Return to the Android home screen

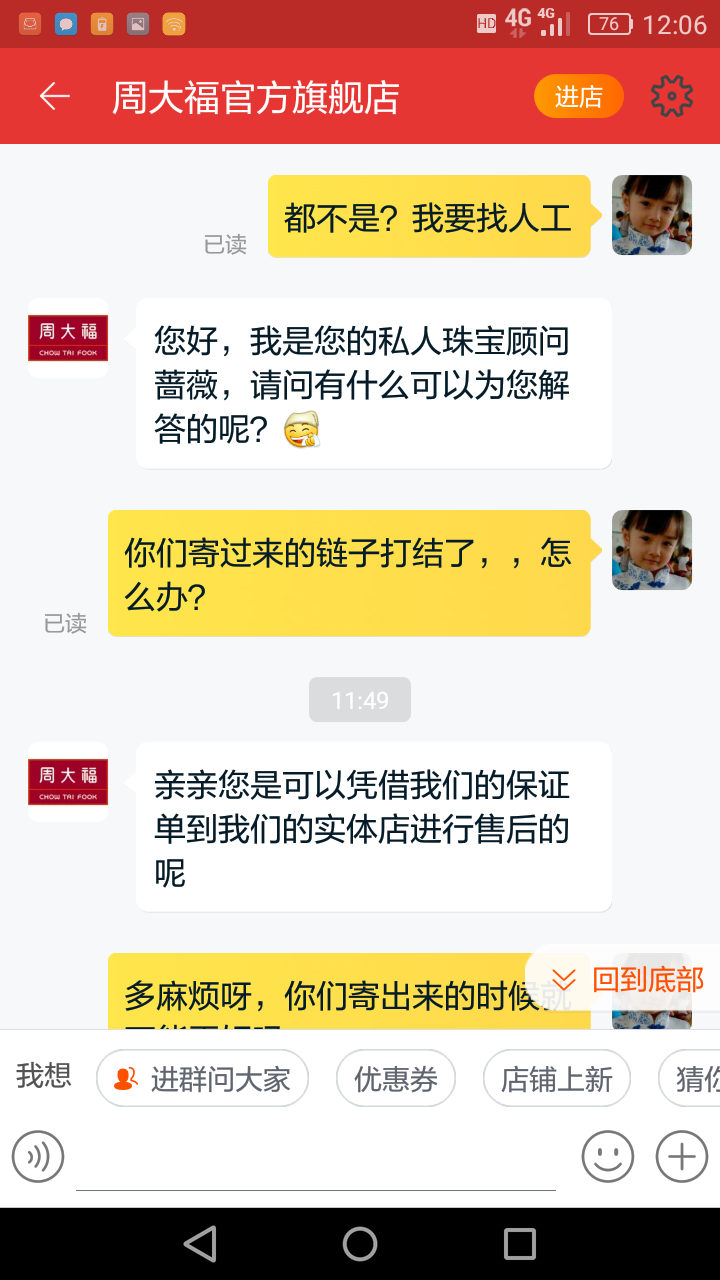360,1244
